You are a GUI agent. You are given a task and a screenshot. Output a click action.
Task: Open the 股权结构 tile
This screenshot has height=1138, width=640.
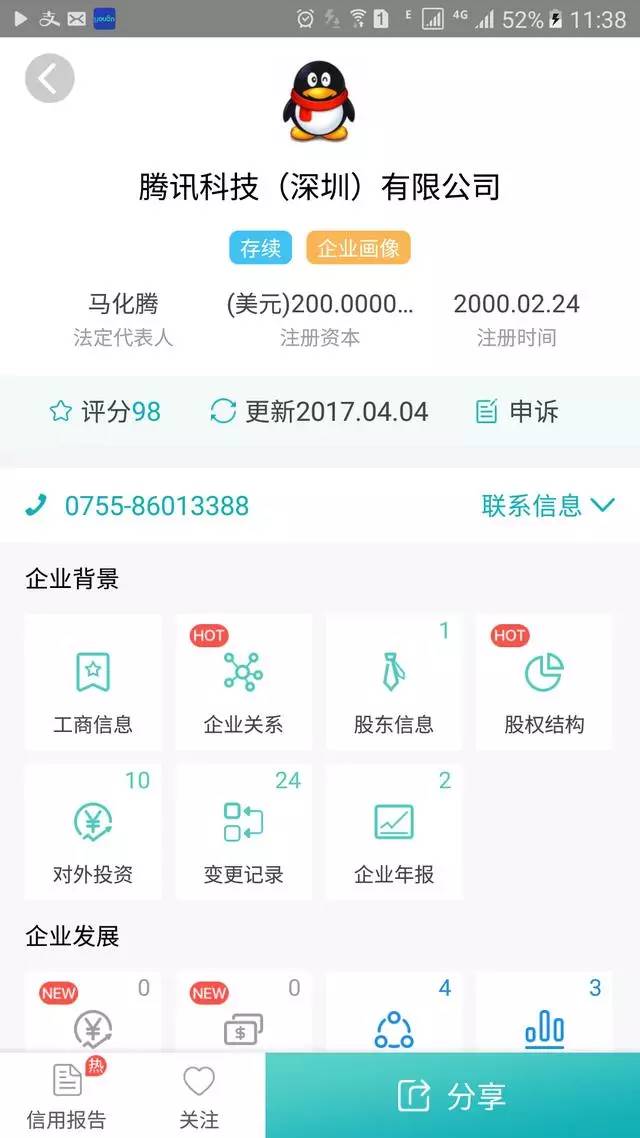[x=544, y=682]
